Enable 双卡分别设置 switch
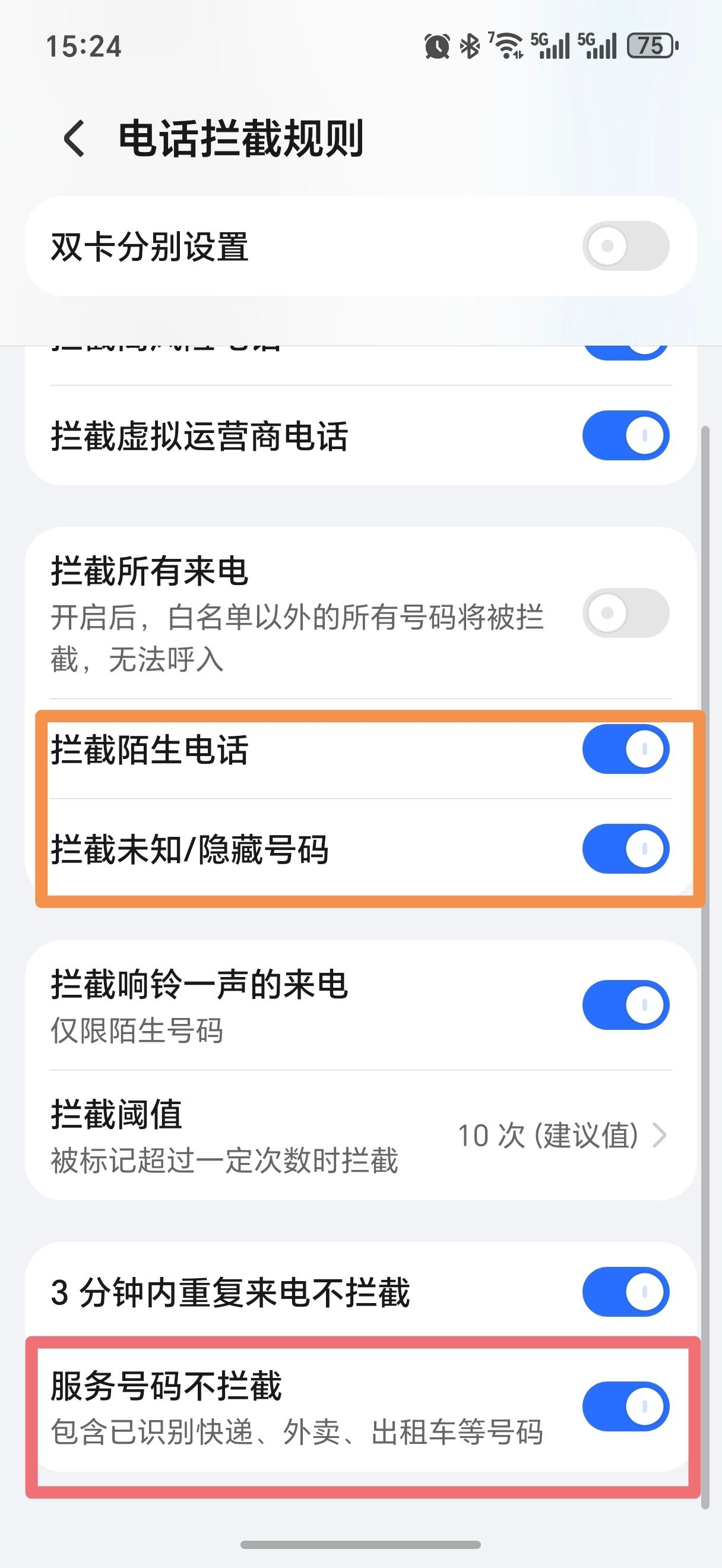Viewport: 722px width, 1568px height. click(x=626, y=245)
